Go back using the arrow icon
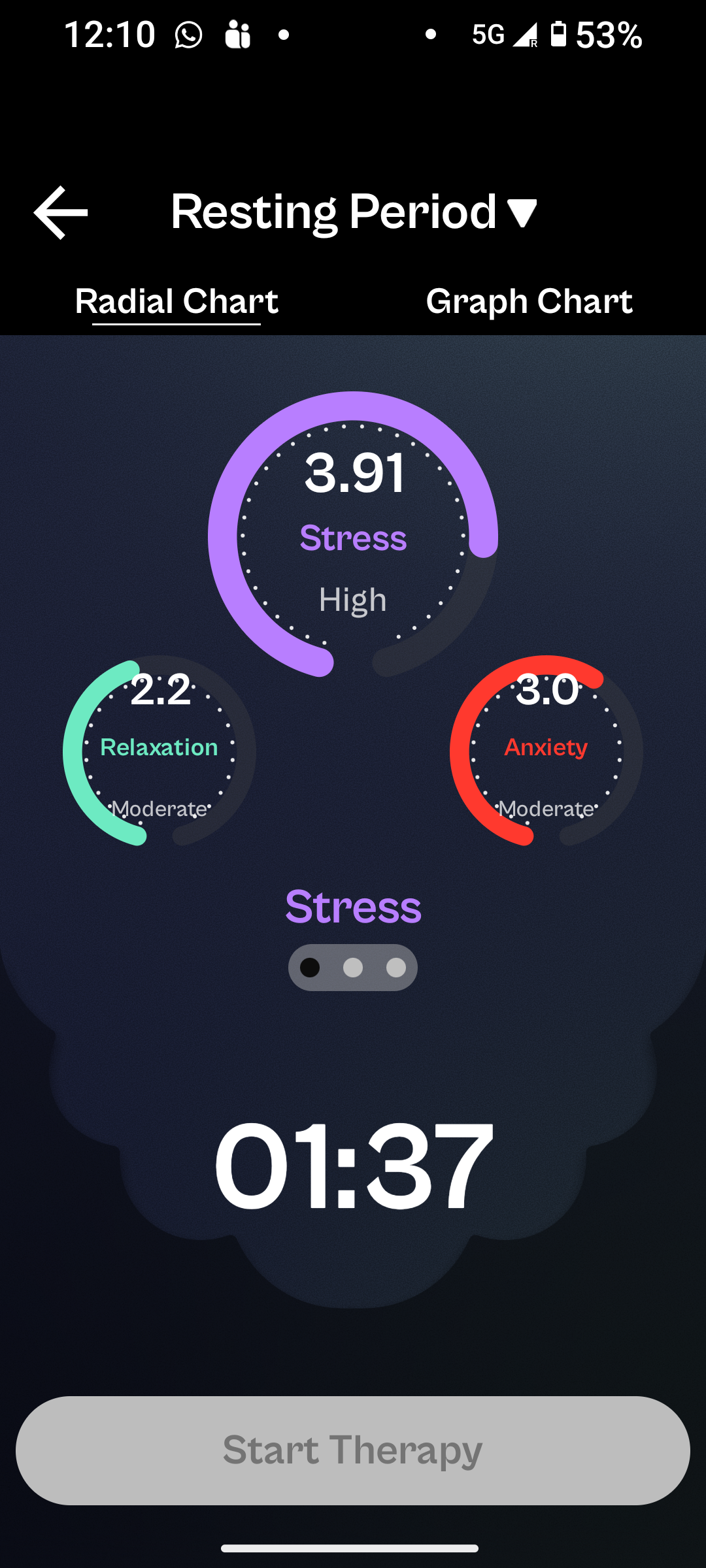Screen dimensions: 706x1568 click(x=61, y=212)
